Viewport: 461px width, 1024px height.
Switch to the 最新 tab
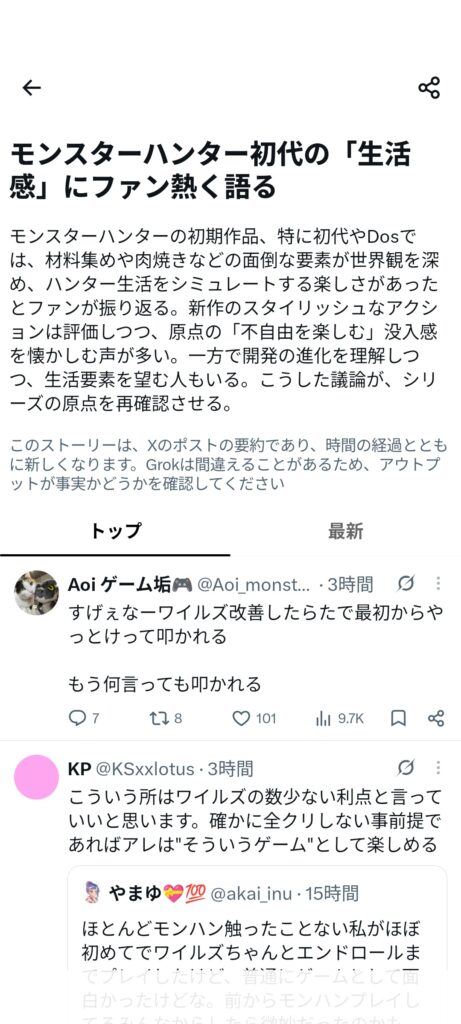(345, 531)
